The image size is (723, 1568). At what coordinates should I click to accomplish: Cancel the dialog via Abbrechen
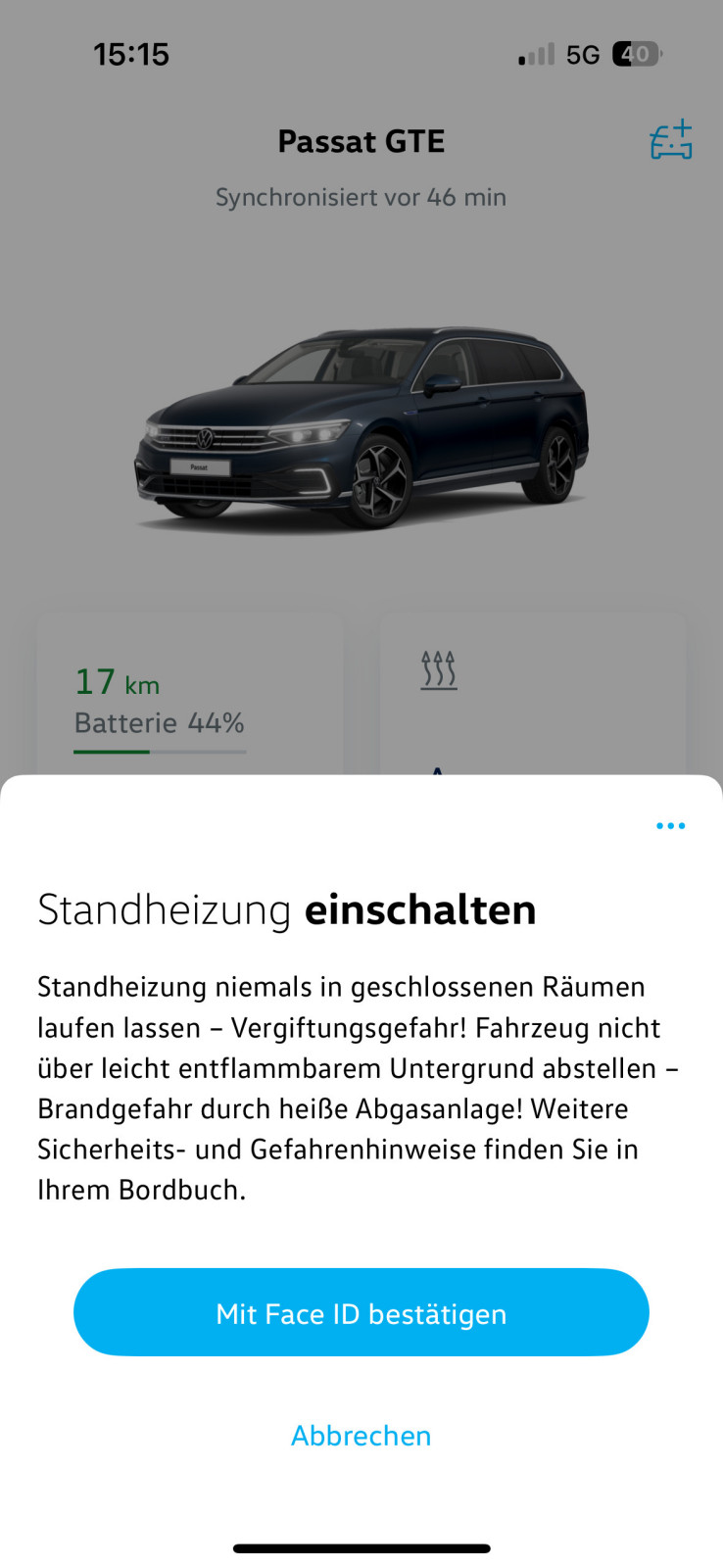[361, 1436]
